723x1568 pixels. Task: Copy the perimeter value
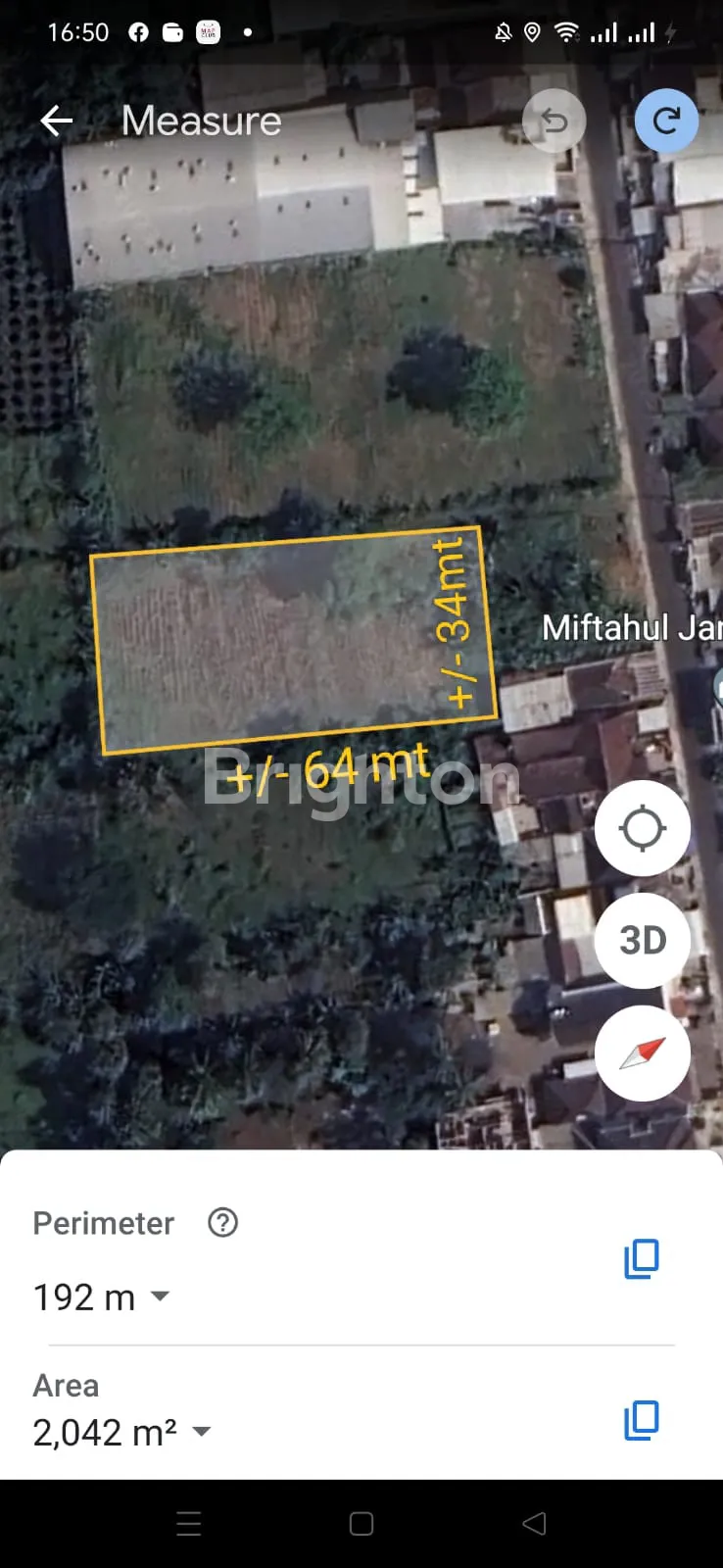[642, 1258]
